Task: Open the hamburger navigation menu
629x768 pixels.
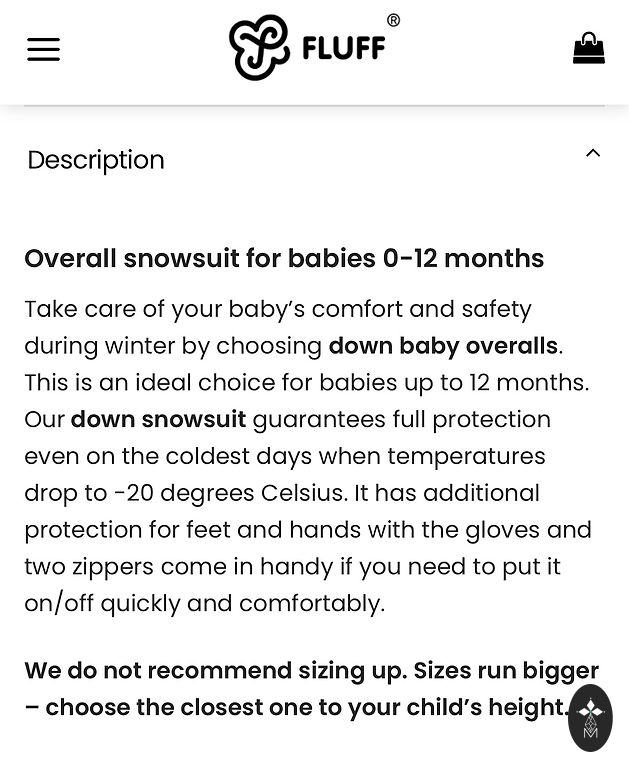Action: (x=43, y=49)
